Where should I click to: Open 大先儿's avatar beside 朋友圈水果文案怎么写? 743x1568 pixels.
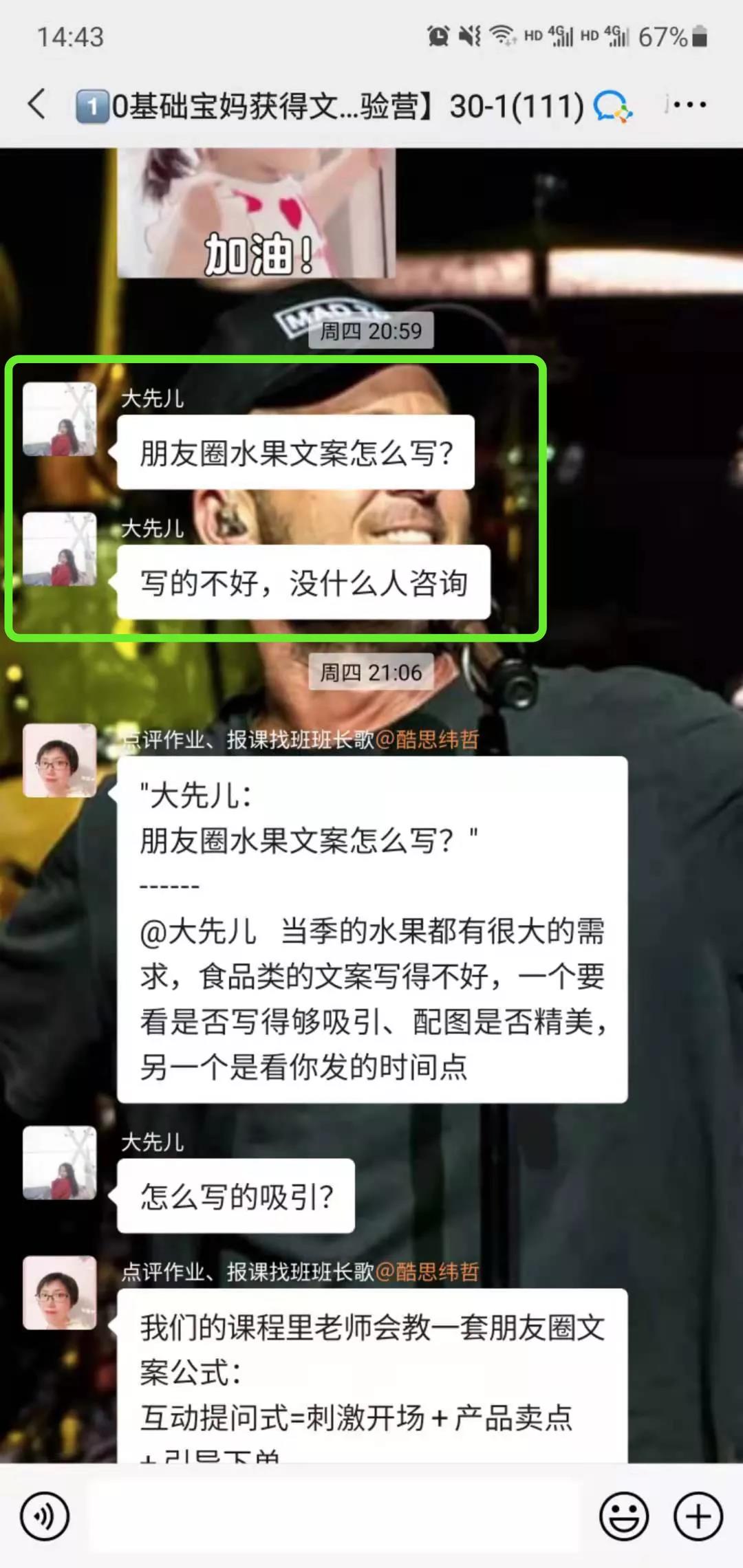pos(60,419)
